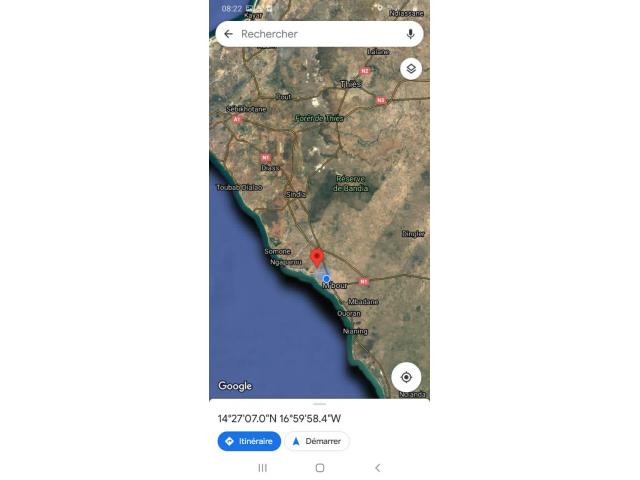Get directions with the Itinéraire button
Viewport: 640px width, 480px height.
249,441
